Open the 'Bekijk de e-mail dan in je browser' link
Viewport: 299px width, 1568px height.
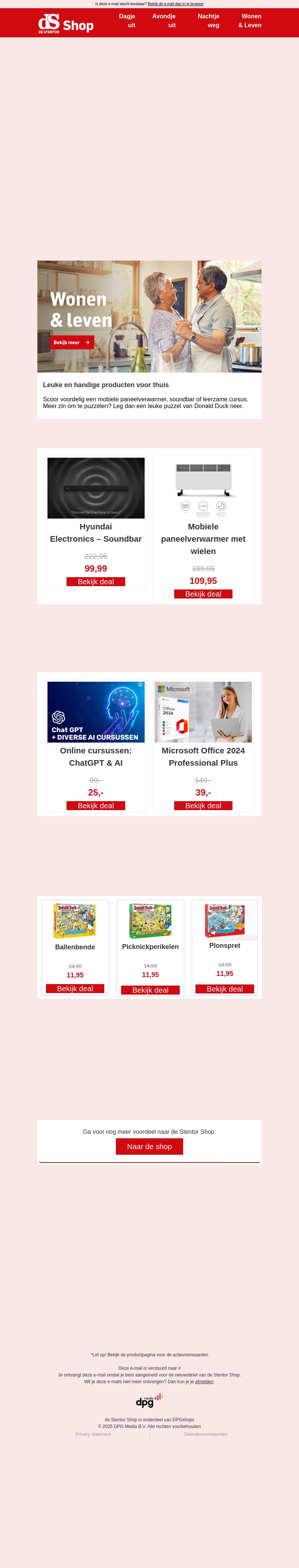(x=175, y=4)
